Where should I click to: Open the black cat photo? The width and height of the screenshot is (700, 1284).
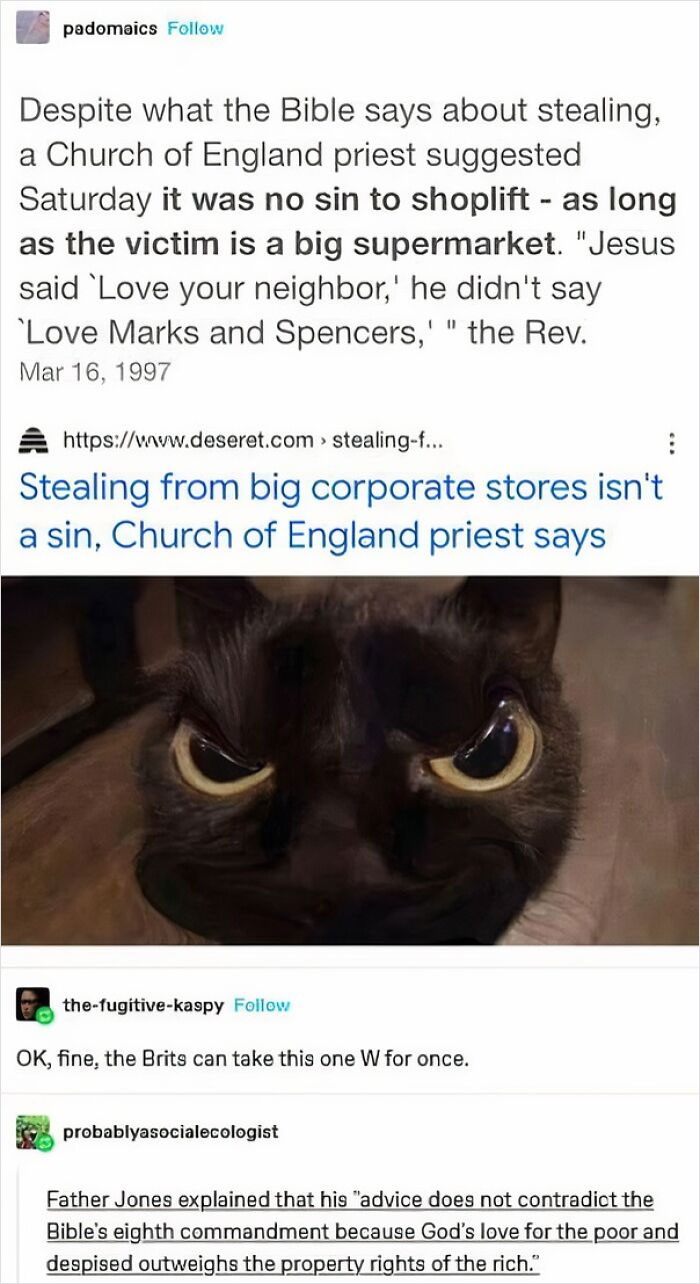(350, 760)
